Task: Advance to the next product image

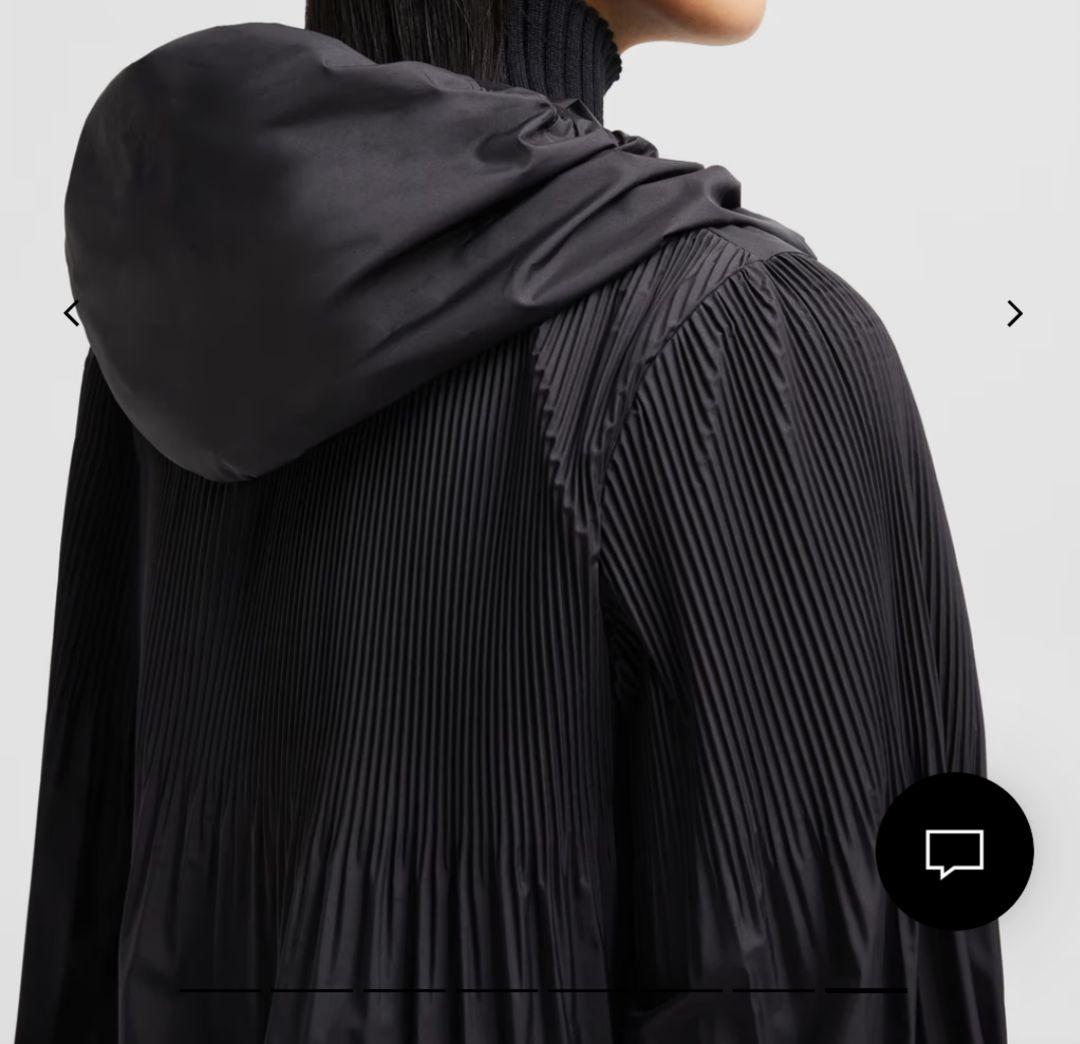Action: pyautogui.click(x=1015, y=313)
